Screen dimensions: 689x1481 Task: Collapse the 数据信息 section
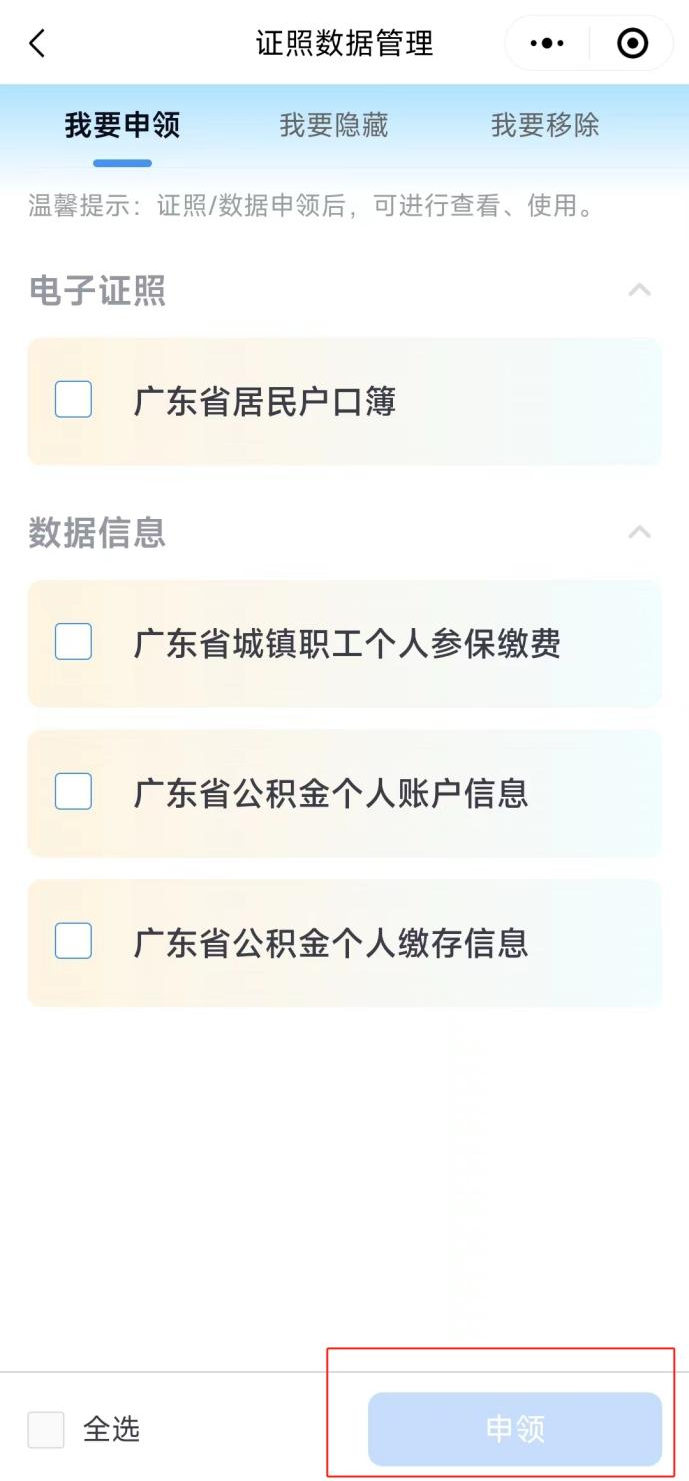pyautogui.click(x=639, y=532)
